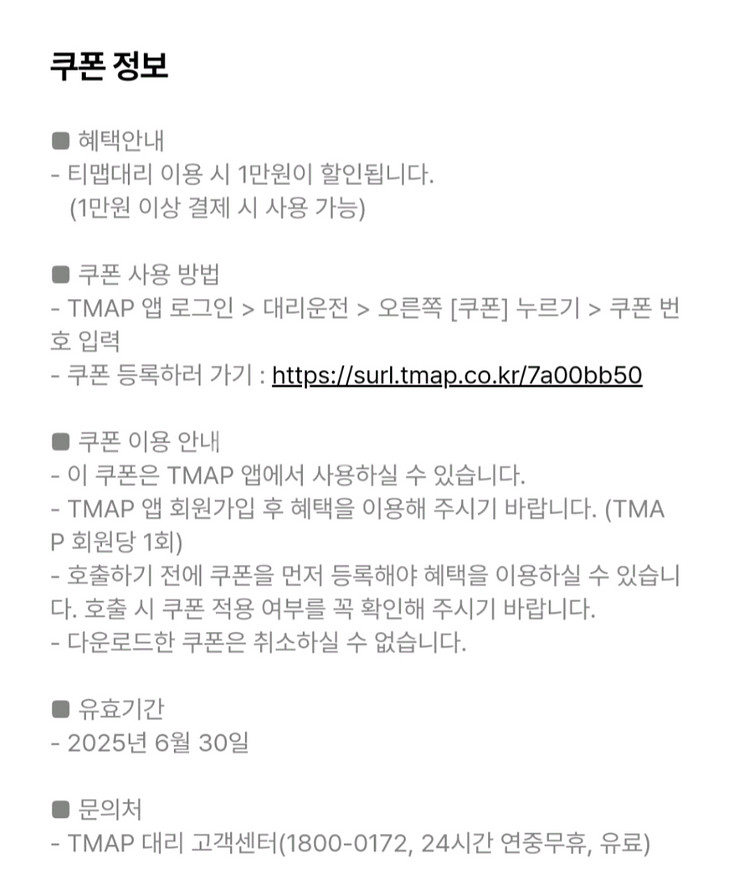Open the surl.tmap.co.kr coupon registration link
This screenshot has width=750, height=875.
[456, 375]
